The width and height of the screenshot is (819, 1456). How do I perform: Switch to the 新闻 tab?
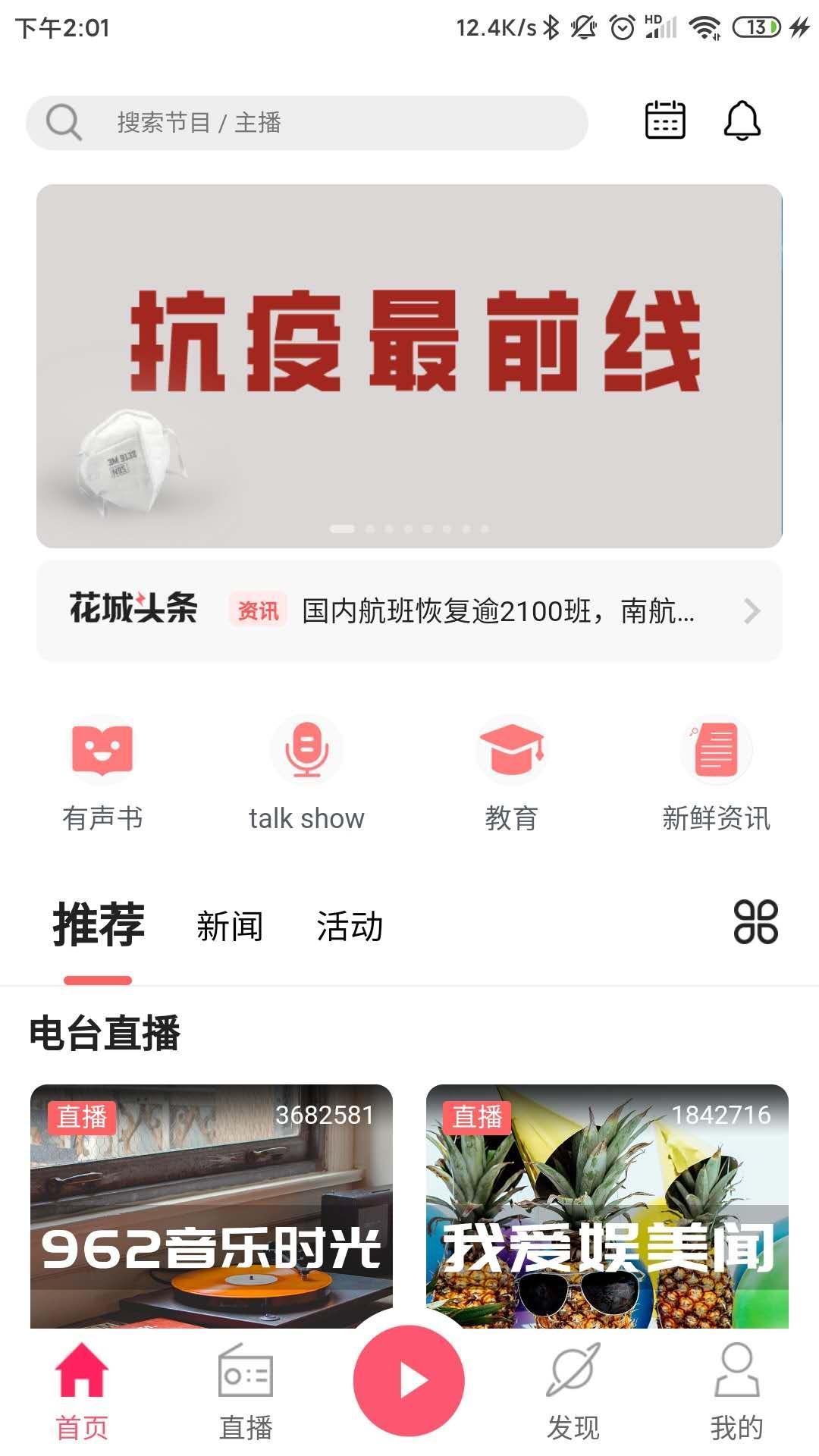pyautogui.click(x=229, y=926)
